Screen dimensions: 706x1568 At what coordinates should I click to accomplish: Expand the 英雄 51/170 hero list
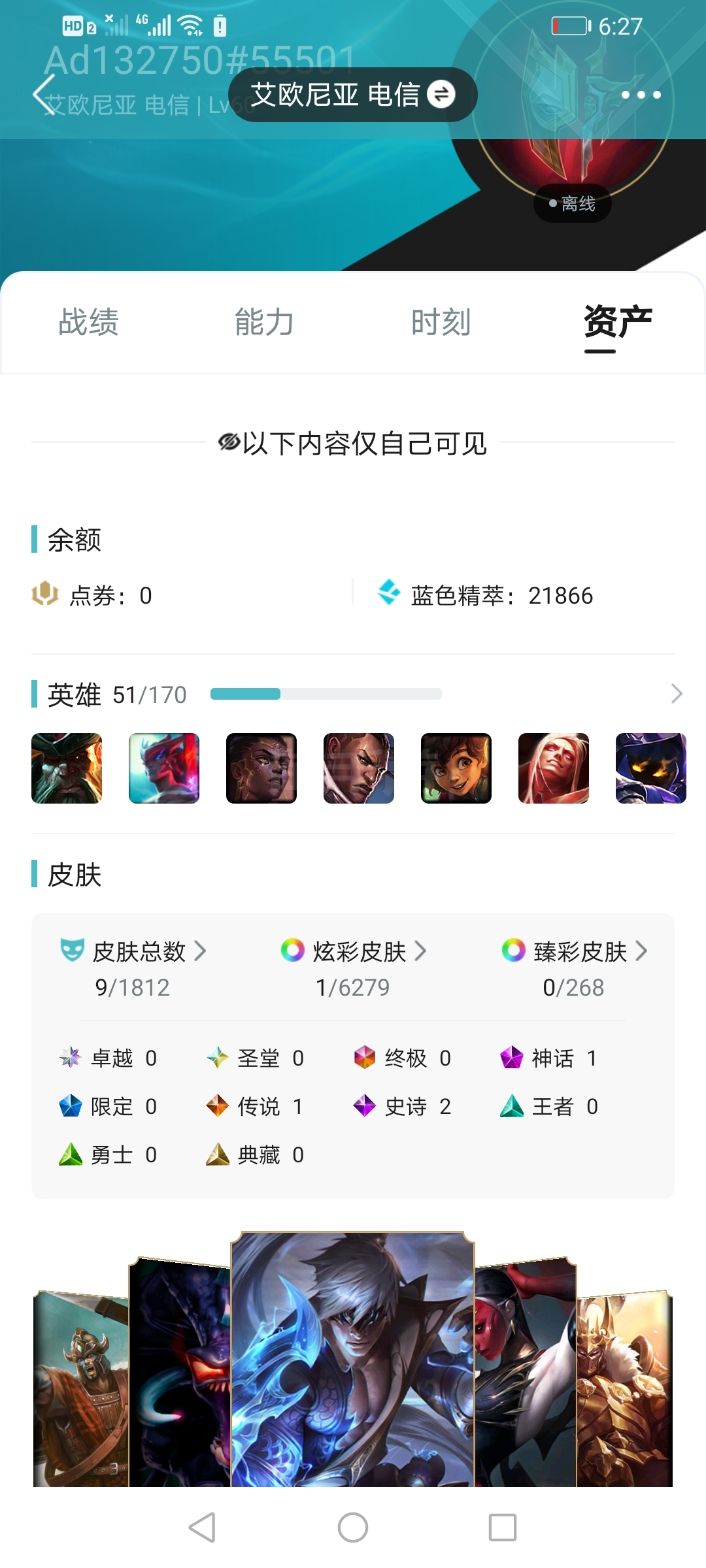point(676,694)
